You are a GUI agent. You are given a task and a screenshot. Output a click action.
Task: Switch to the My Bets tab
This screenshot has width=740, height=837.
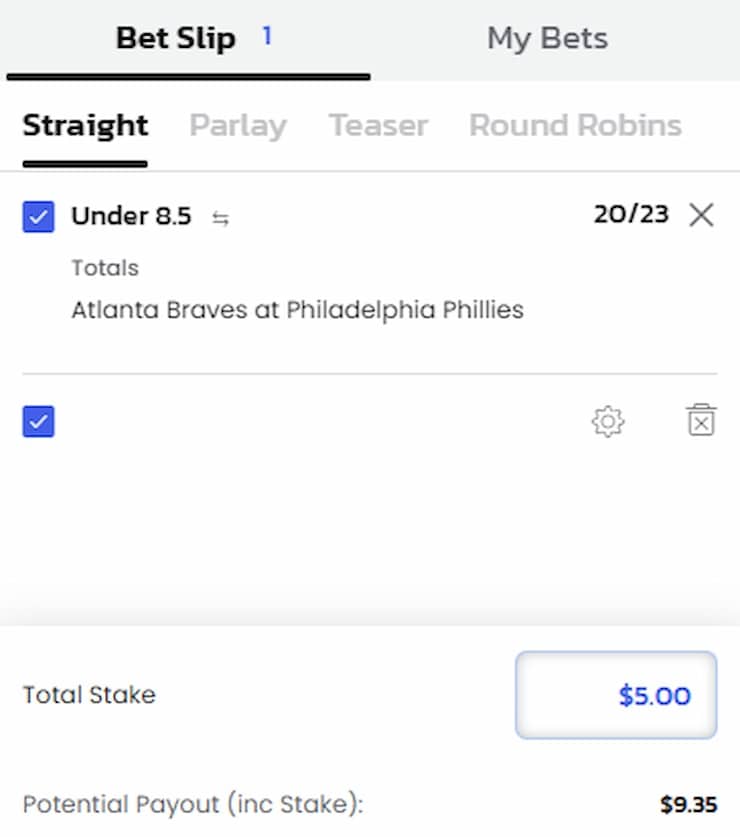click(547, 39)
